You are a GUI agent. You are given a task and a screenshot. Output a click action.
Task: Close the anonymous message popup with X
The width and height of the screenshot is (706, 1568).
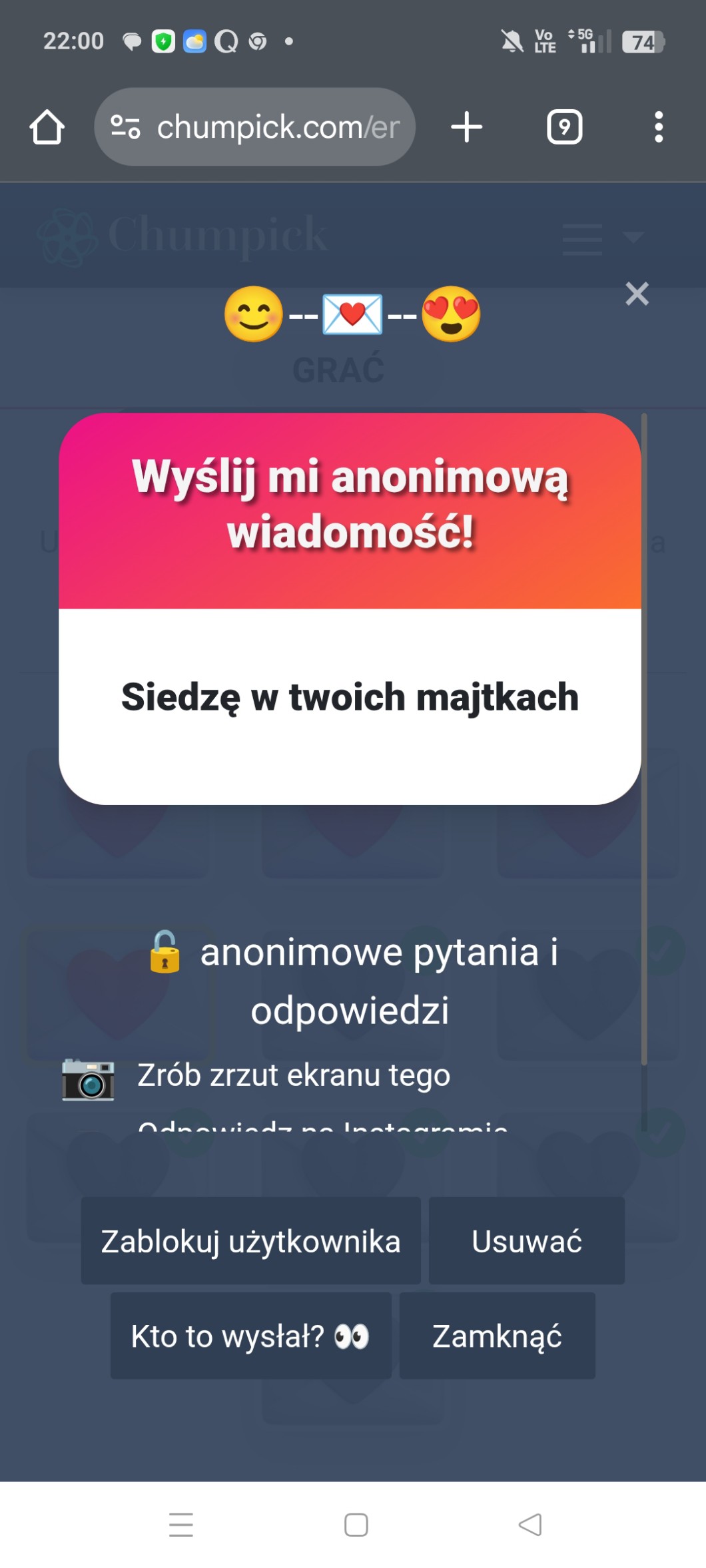637,294
